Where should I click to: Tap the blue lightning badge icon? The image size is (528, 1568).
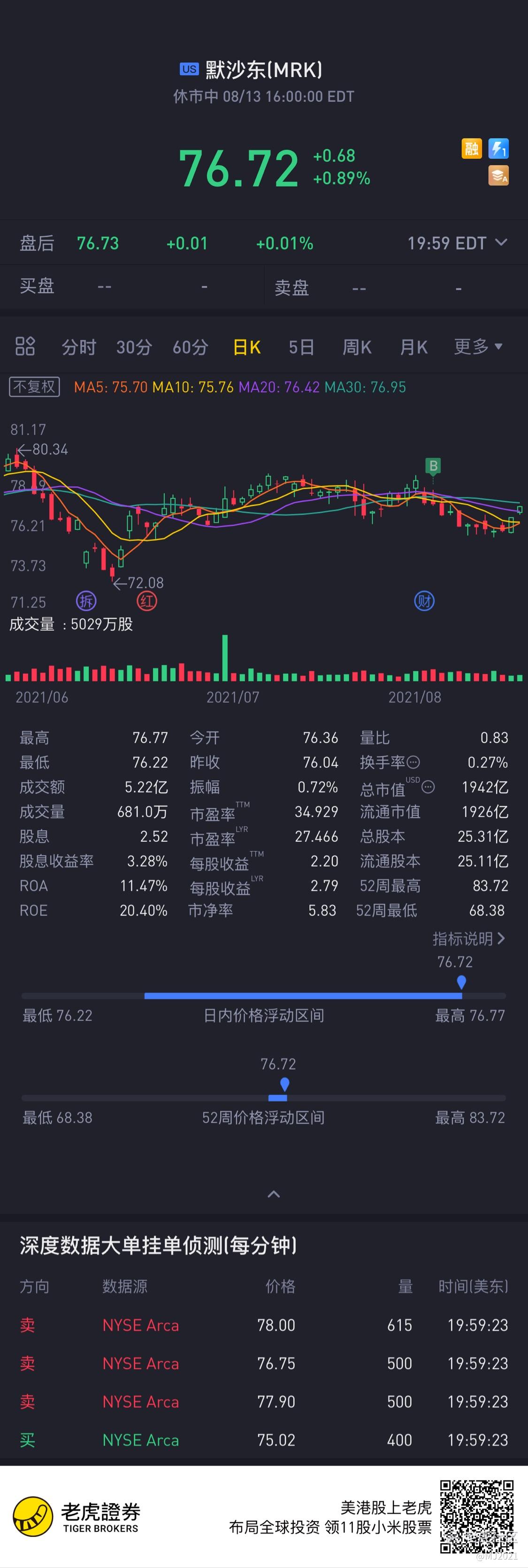coord(499,148)
